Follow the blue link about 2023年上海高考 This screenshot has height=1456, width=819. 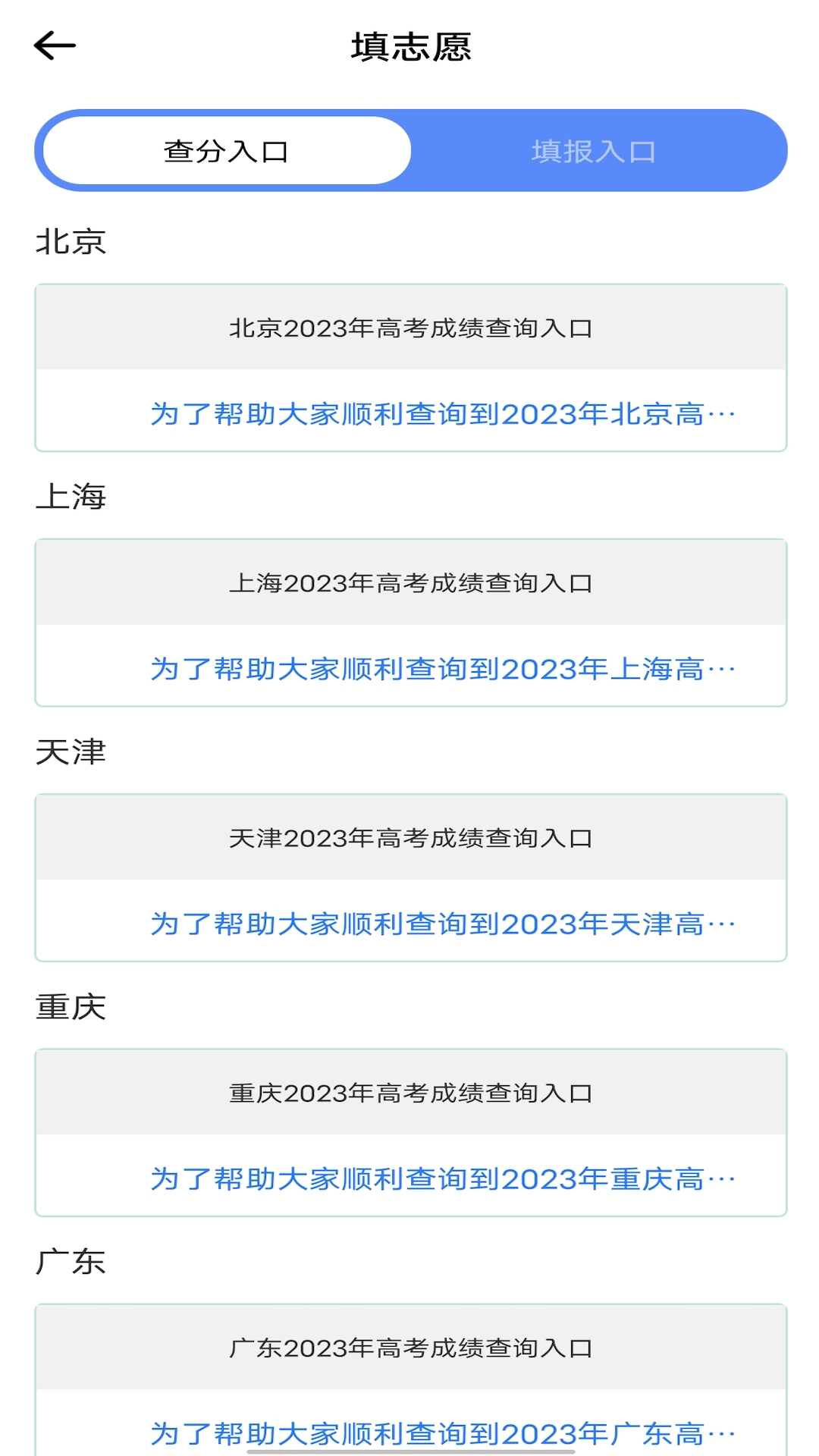(x=442, y=669)
